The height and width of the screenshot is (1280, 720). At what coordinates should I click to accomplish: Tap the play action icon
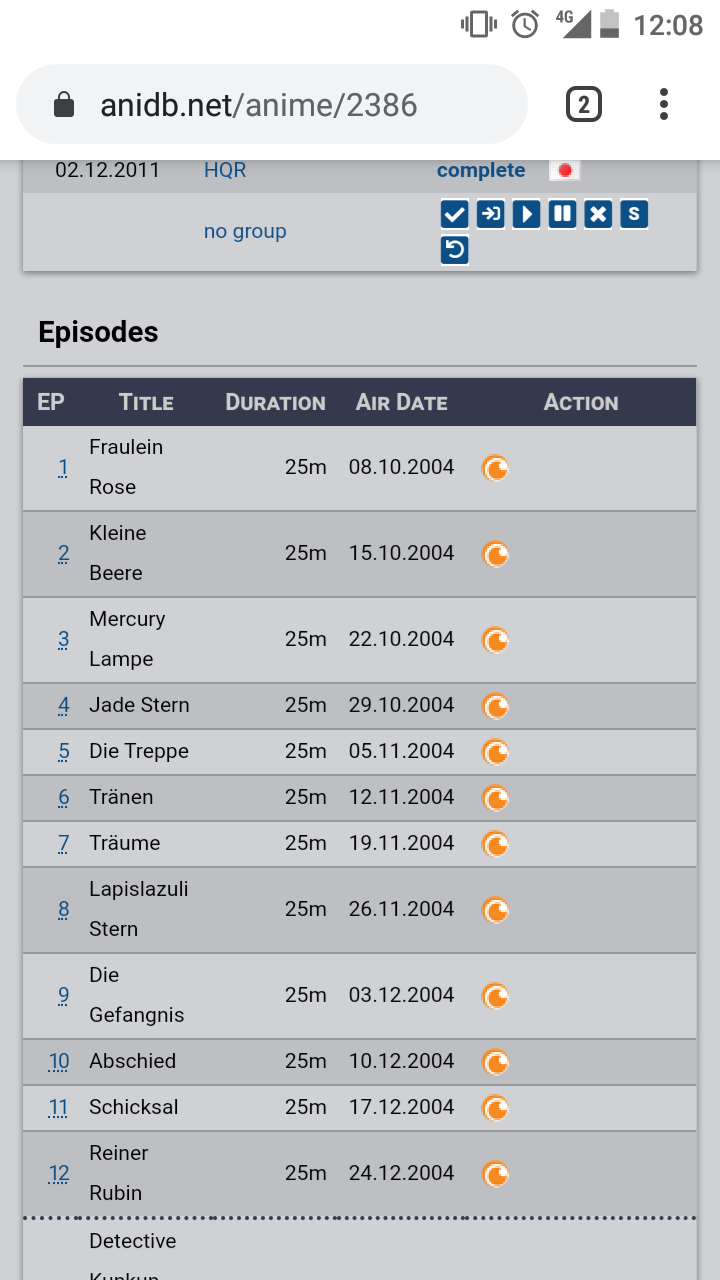[x=526, y=214]
